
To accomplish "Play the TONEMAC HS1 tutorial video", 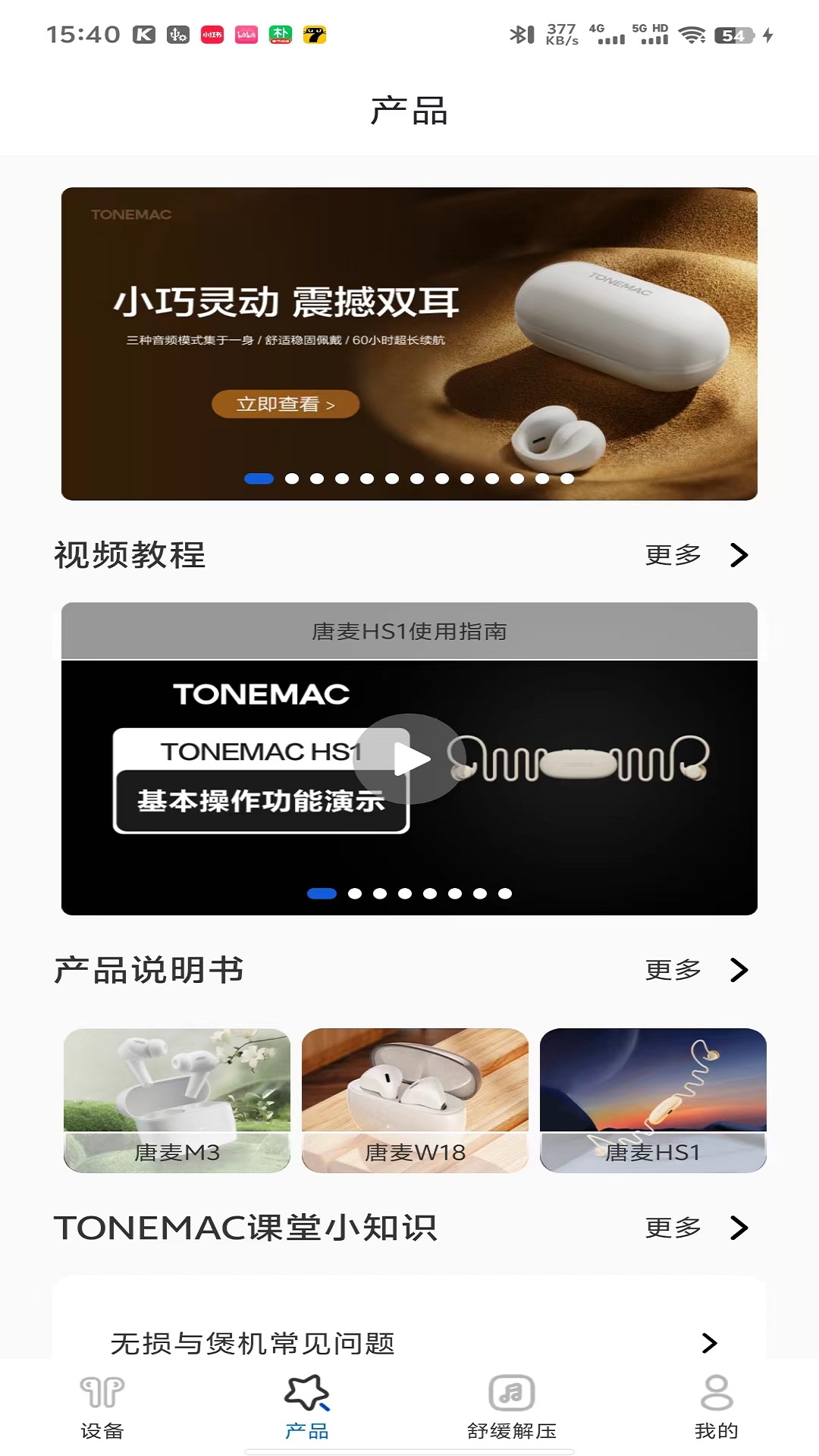I will (x=409, y=757).
